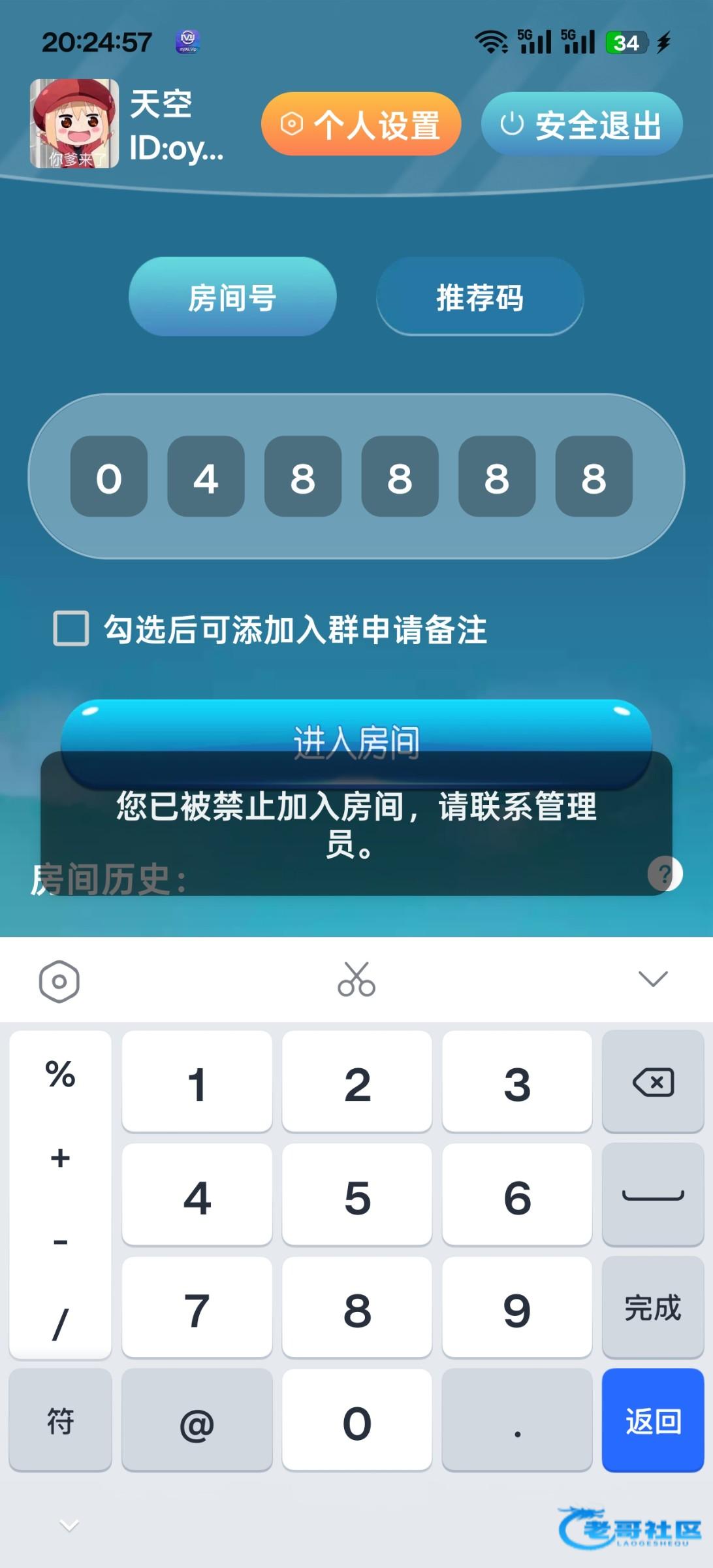This screenshot has width=713, height=1568.
Task: Open 个人设置 personal settings
Action: (361, 124)
